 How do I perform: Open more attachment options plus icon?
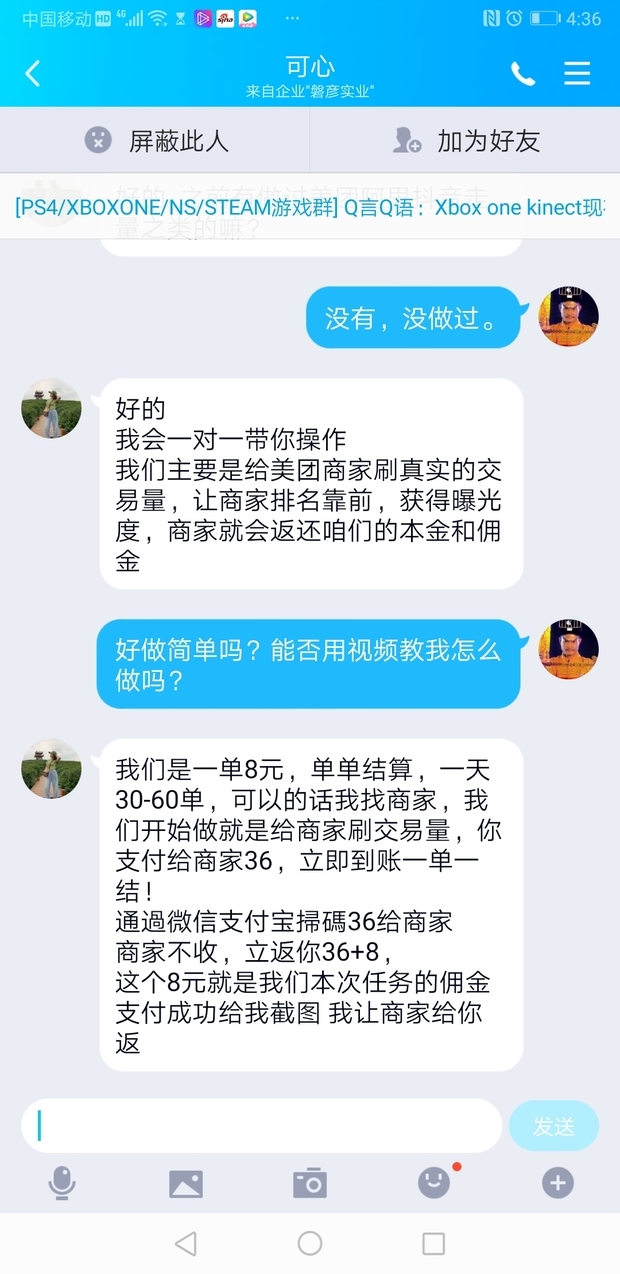pos(558,1184)
